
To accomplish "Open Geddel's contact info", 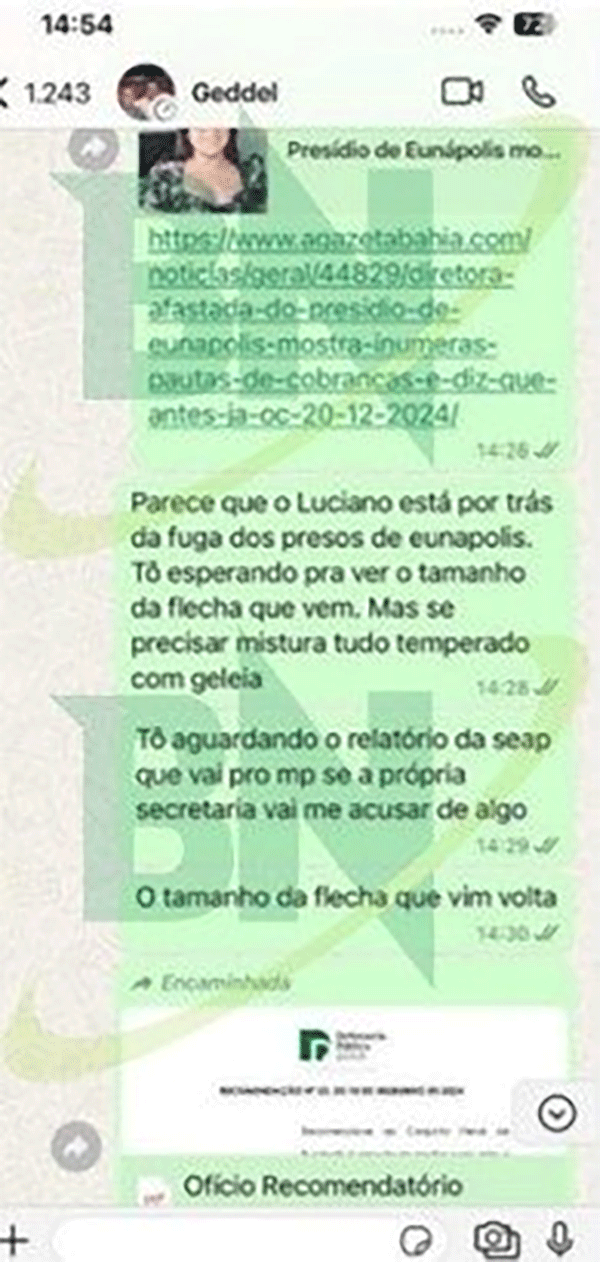I will pos(232,93).
